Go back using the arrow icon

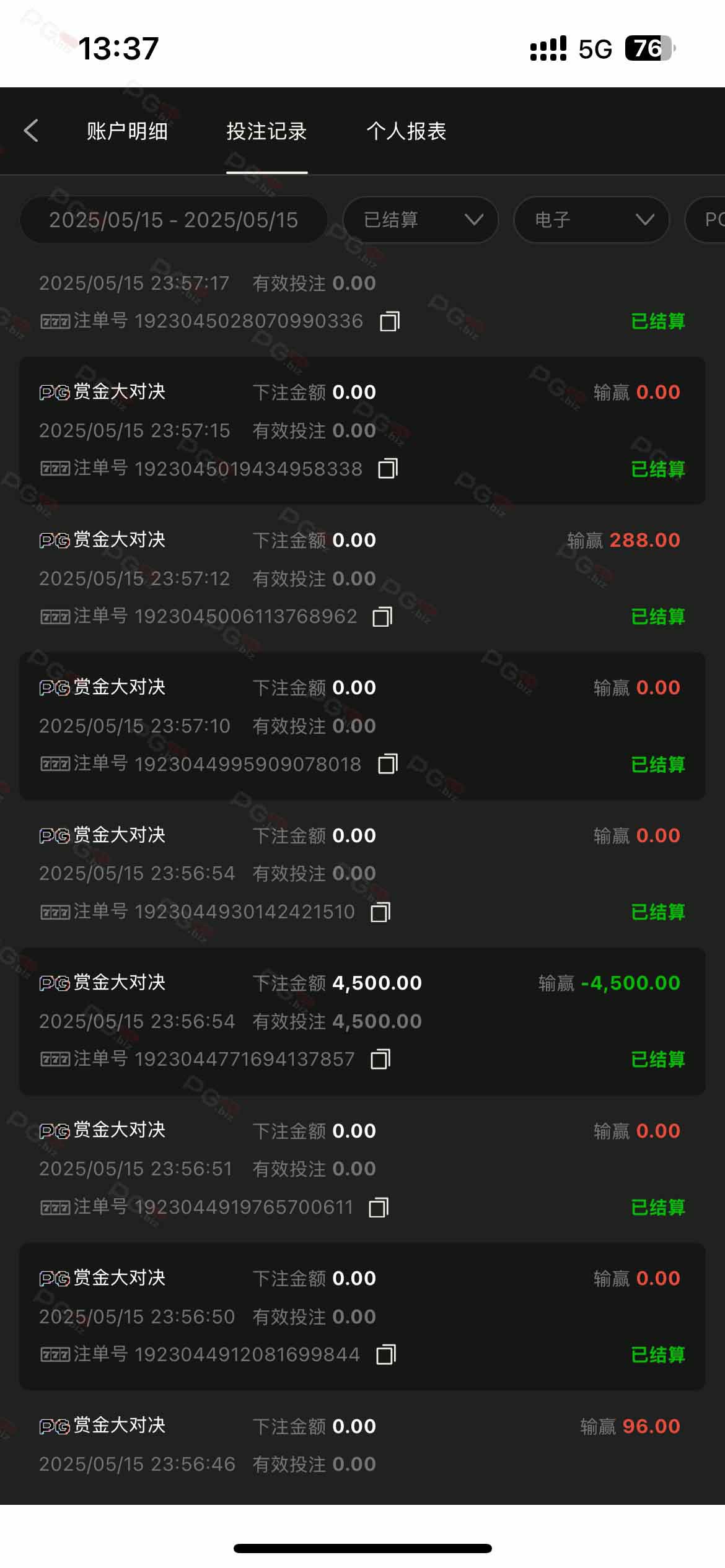tap(31, 131)
